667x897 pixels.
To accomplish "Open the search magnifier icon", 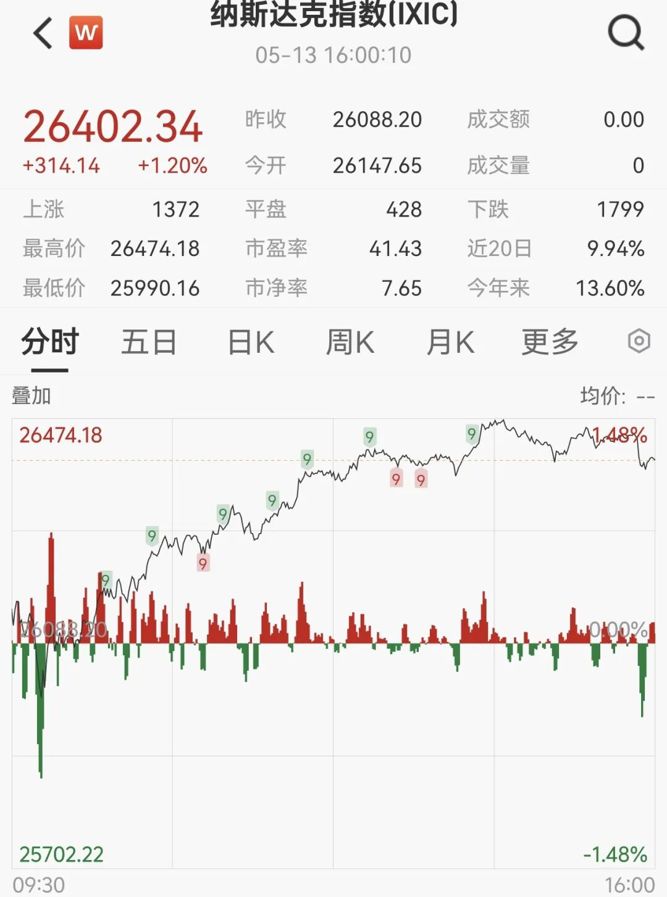I will (626, 33).
